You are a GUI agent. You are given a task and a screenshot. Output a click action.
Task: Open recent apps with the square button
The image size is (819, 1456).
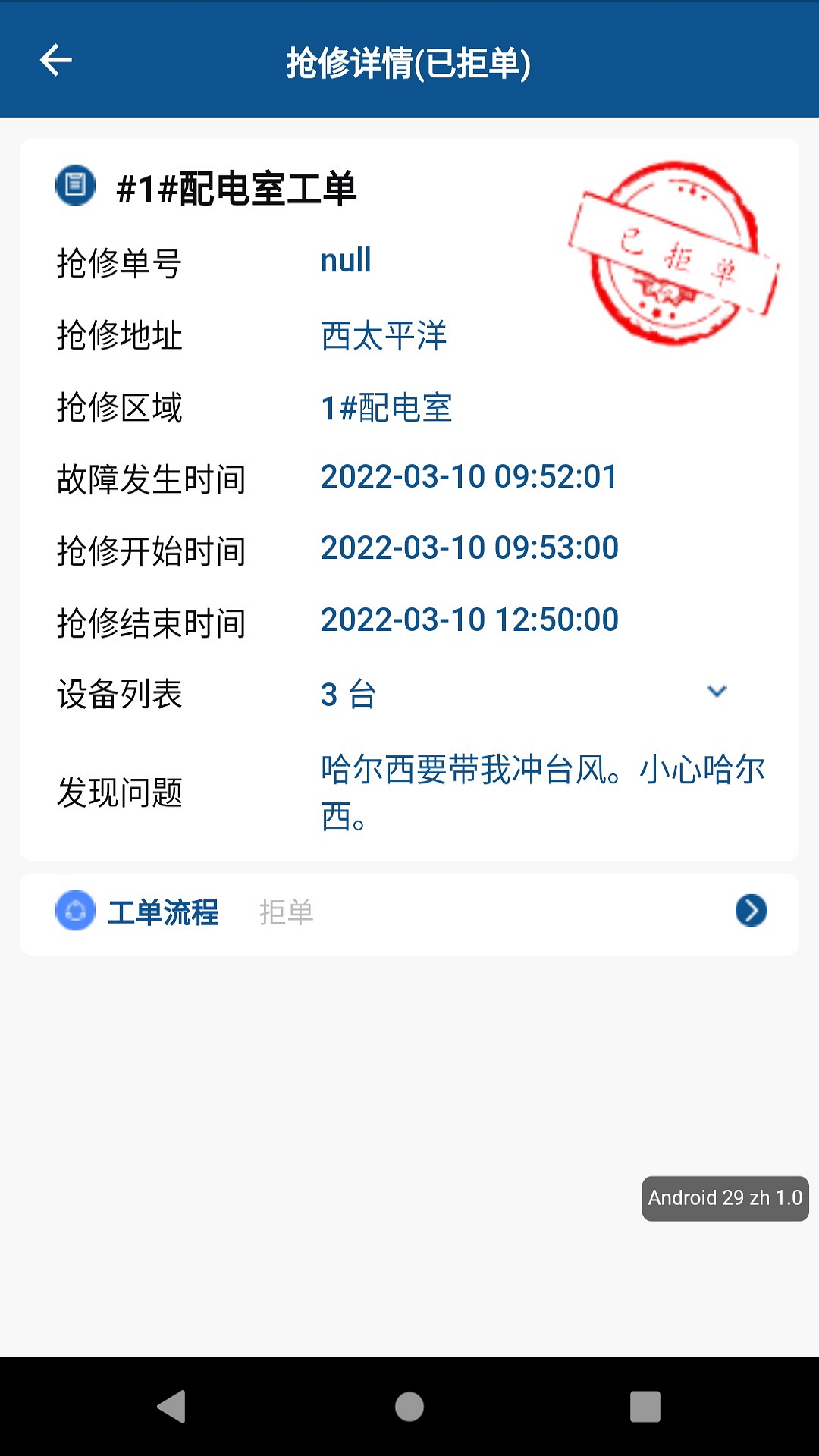(645, 1407)
